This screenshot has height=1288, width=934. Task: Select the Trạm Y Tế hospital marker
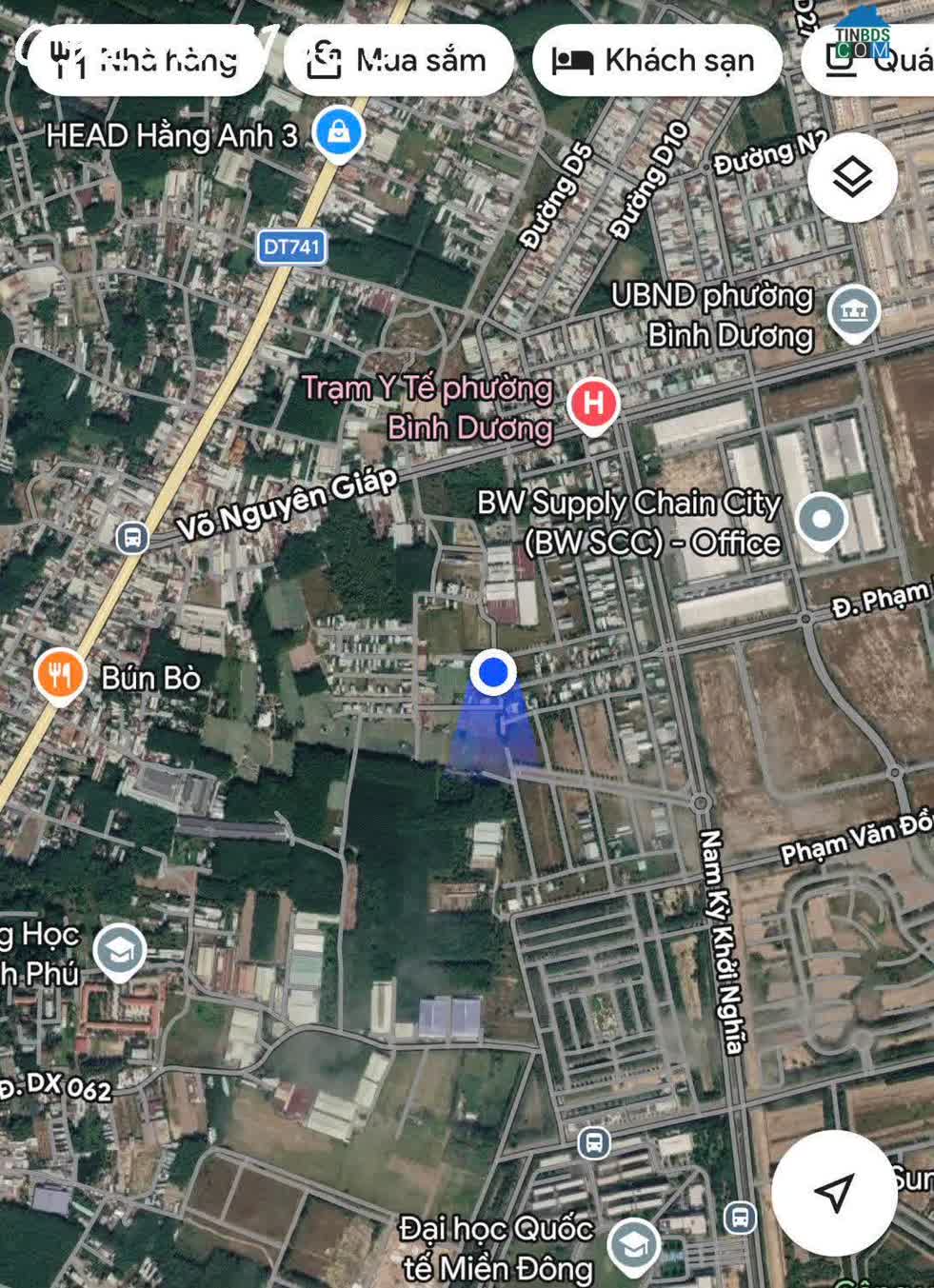click(593, 404)
